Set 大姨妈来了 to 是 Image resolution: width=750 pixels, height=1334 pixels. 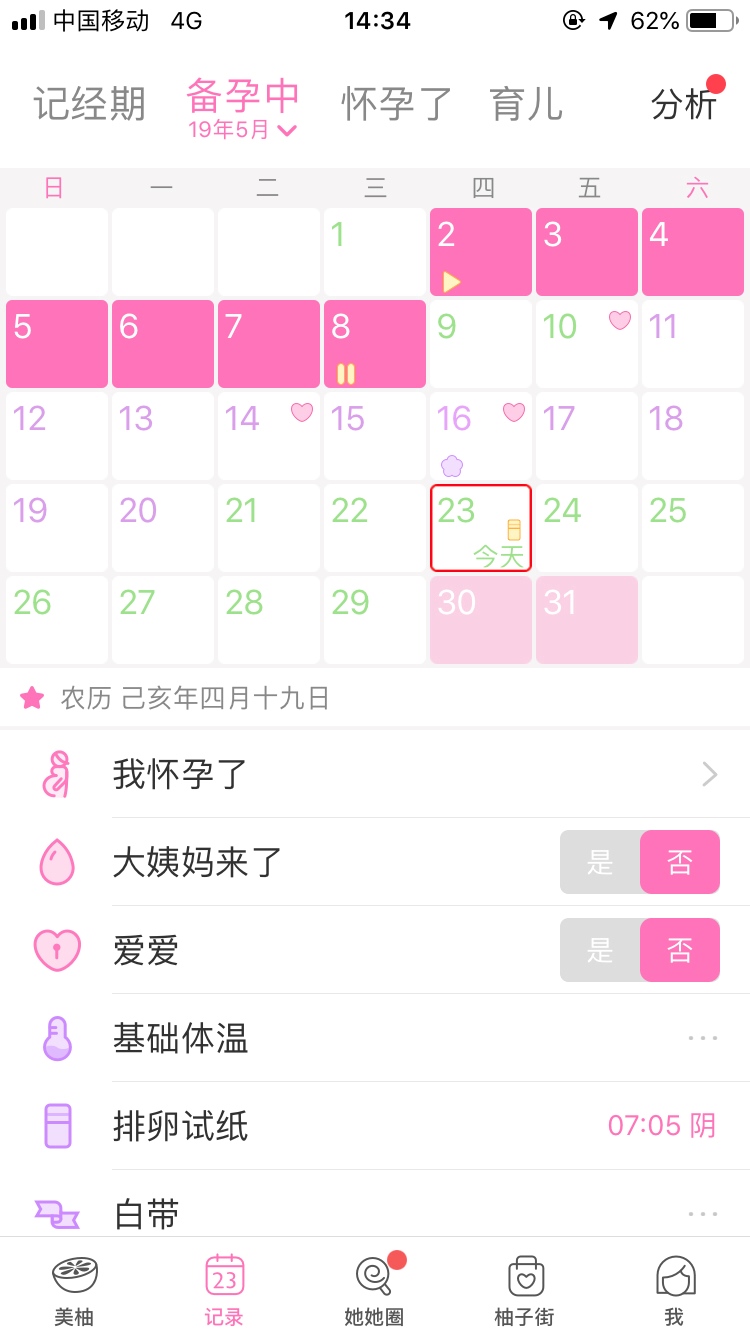(x=600, y=862)
